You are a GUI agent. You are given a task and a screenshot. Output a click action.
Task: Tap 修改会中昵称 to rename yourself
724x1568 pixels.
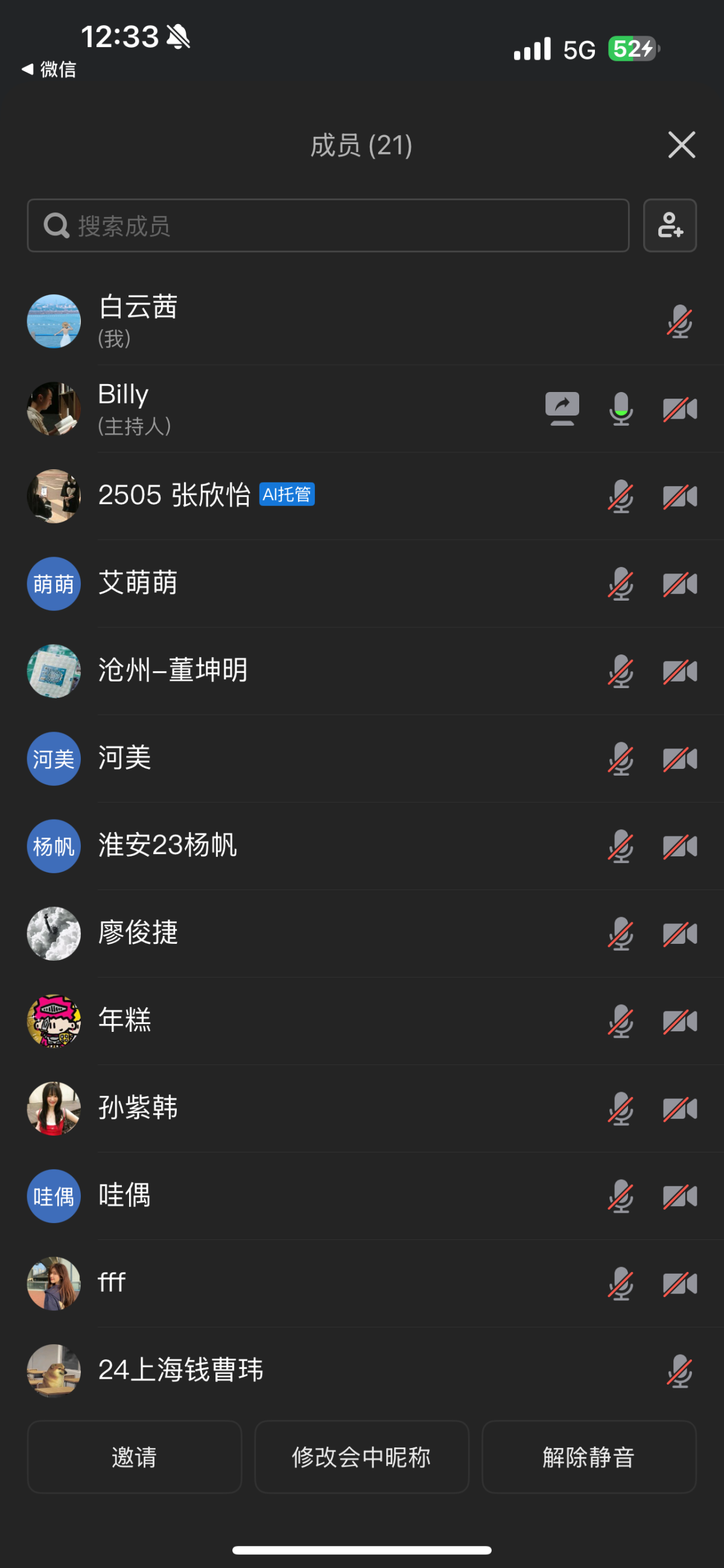click(x=361, y=1456)
